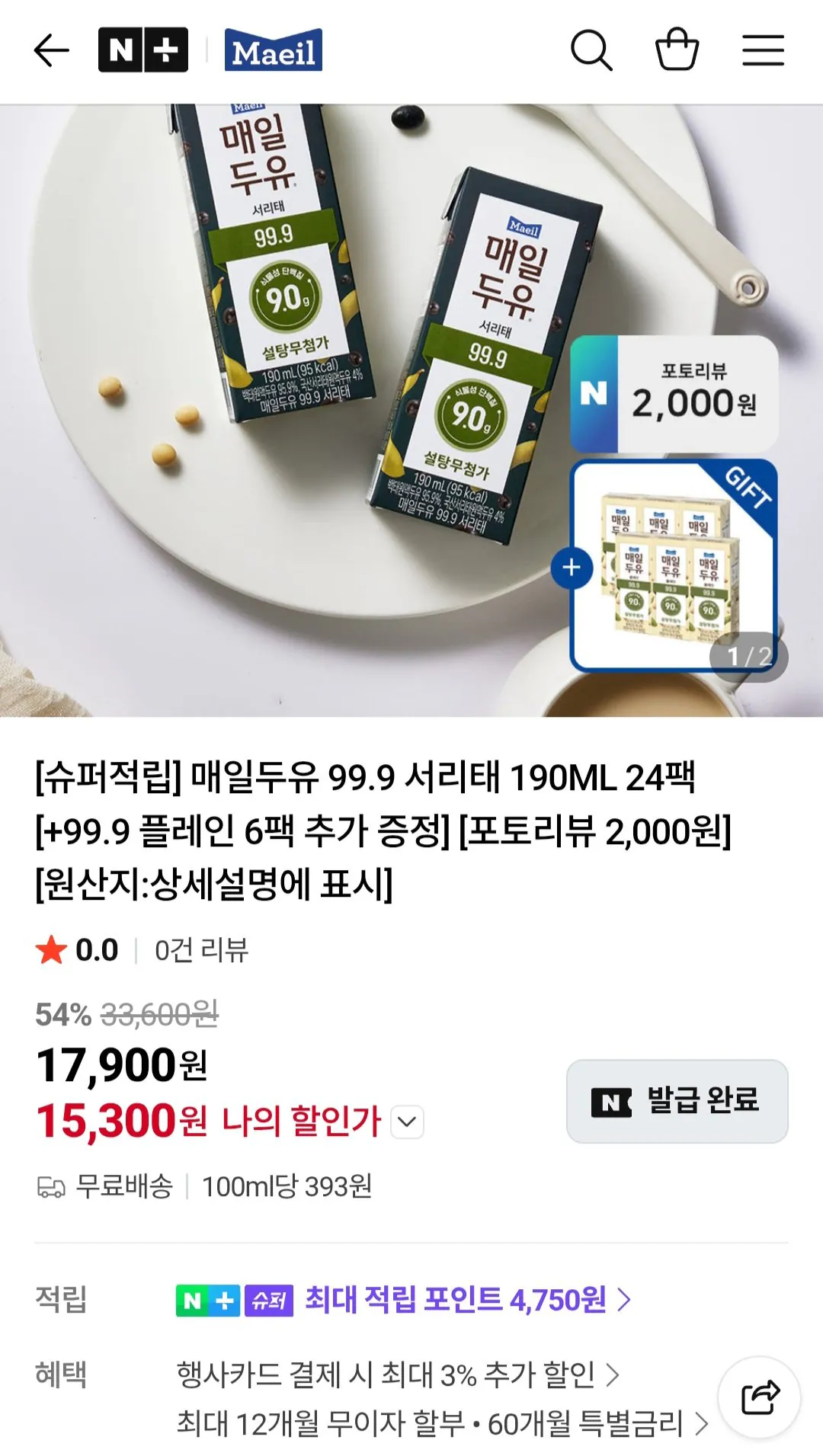
Task: Open the shopping bag icon
Action: (x=677, y=50)
